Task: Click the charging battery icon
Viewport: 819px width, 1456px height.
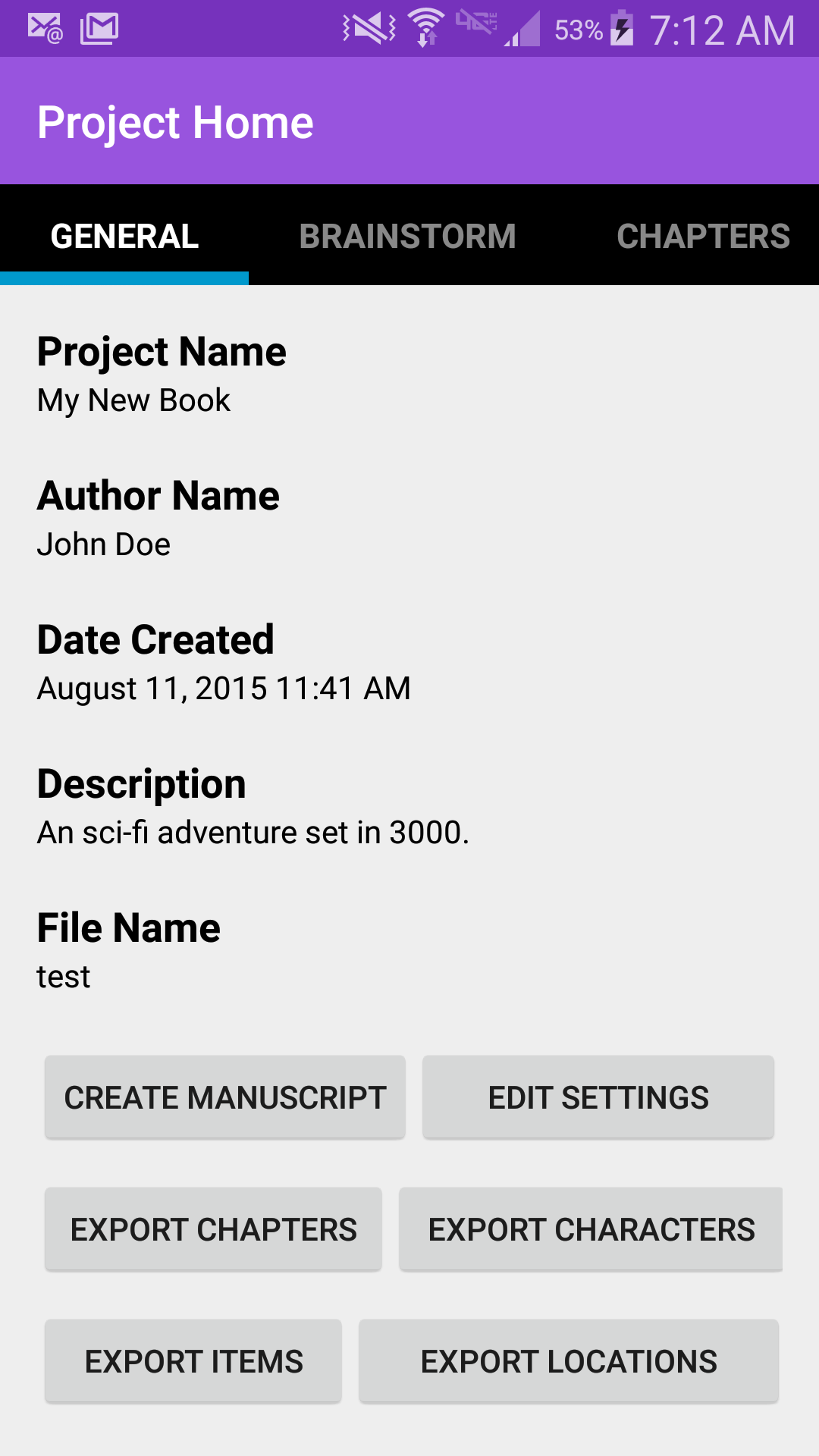Action: point(623,28)
